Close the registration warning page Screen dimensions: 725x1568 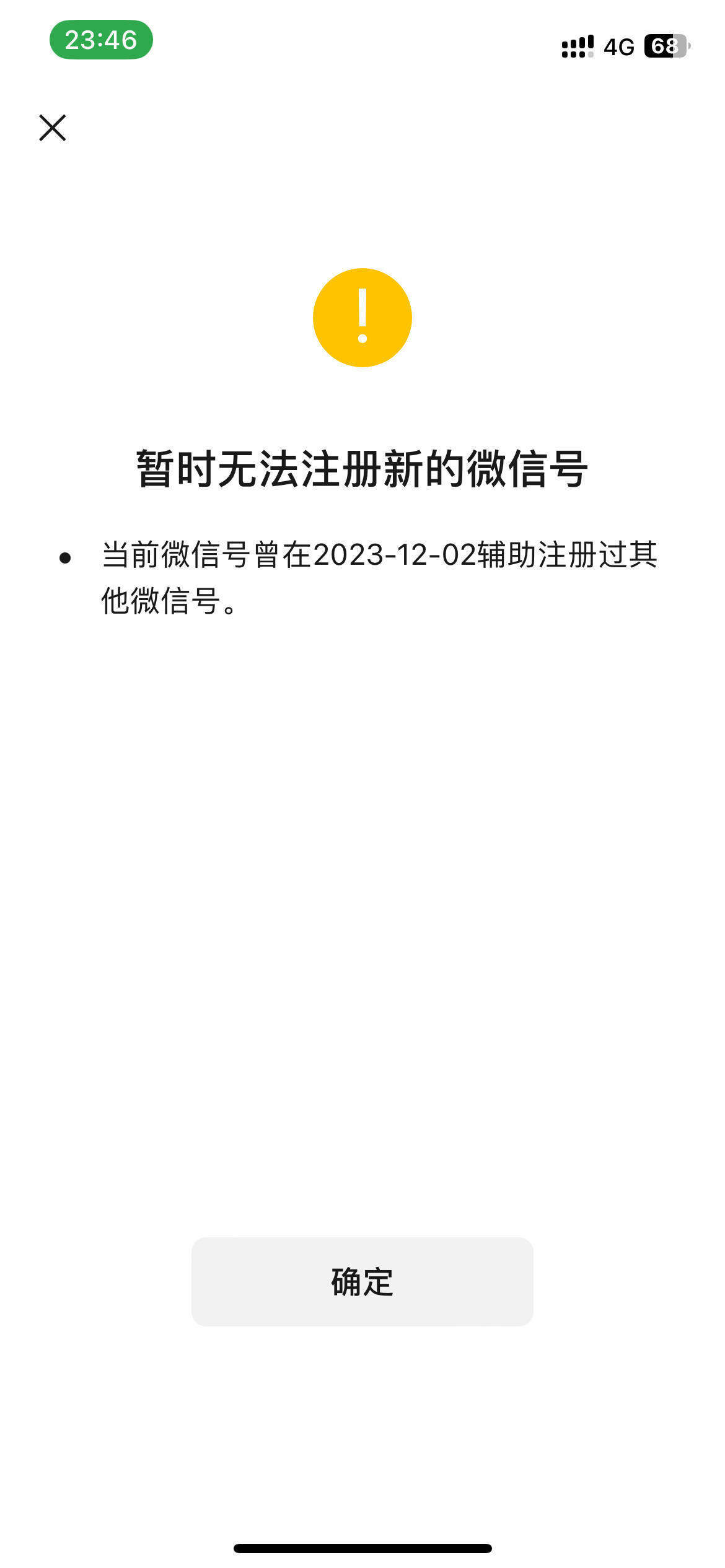(53, 128)
